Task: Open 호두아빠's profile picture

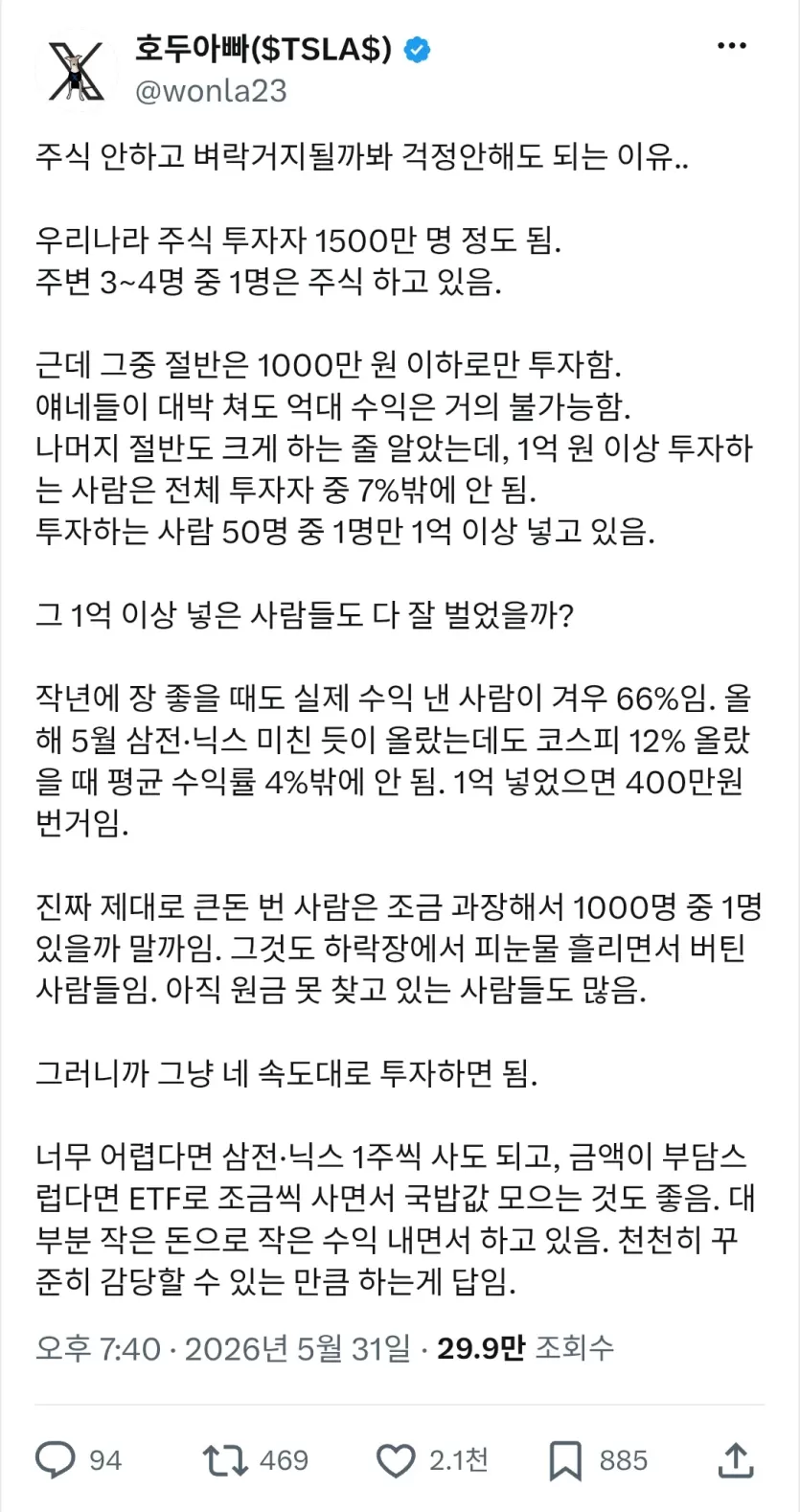Action: (x=77, y=71)
